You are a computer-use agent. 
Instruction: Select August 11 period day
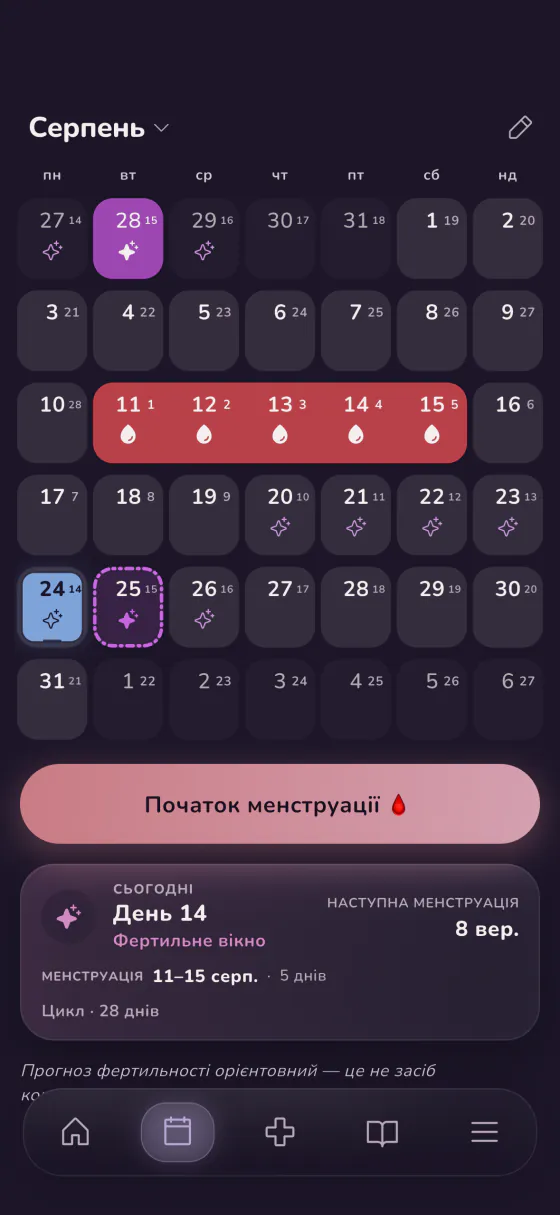(x=128, y=422)
